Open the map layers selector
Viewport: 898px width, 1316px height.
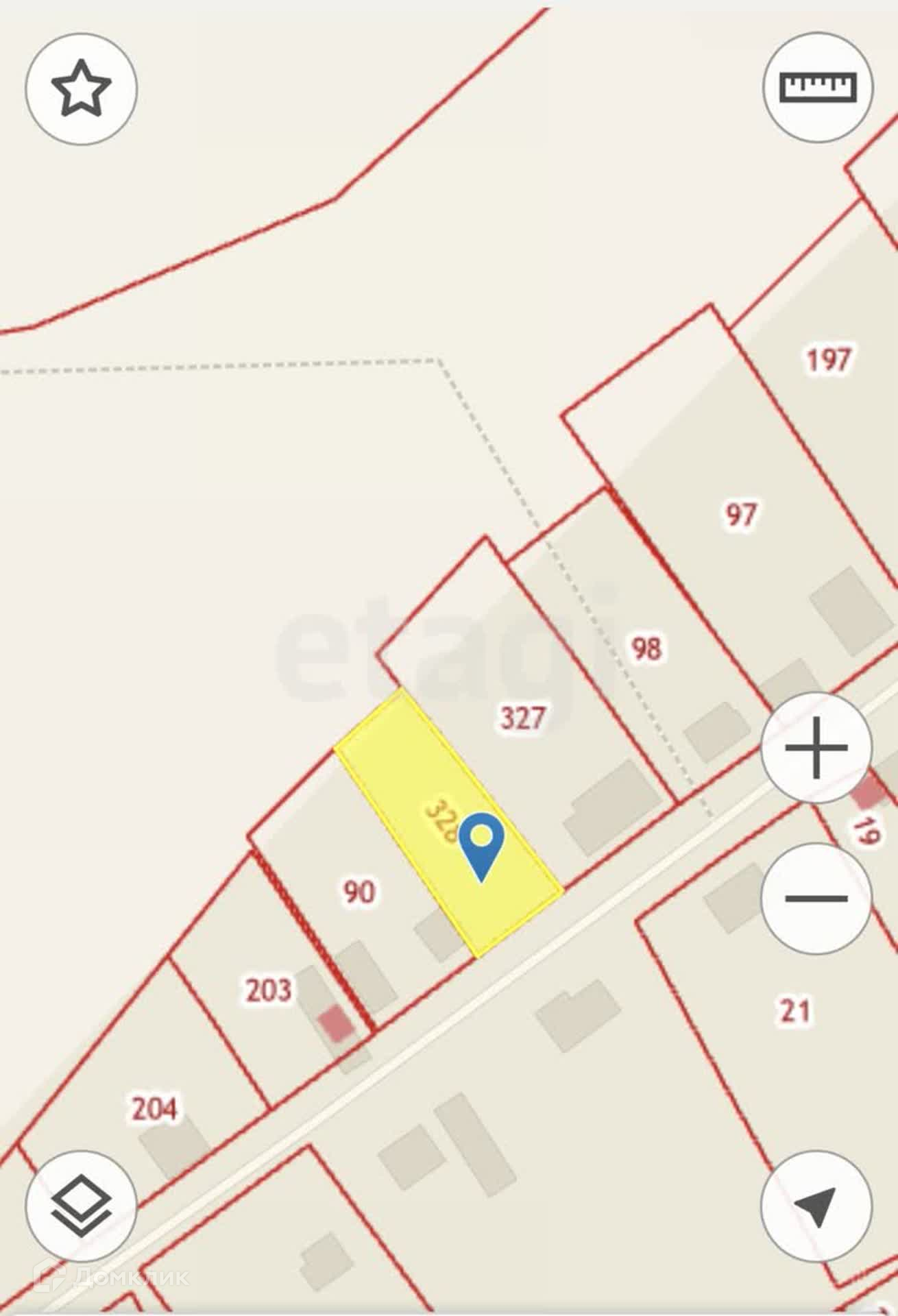[82, 1206]
